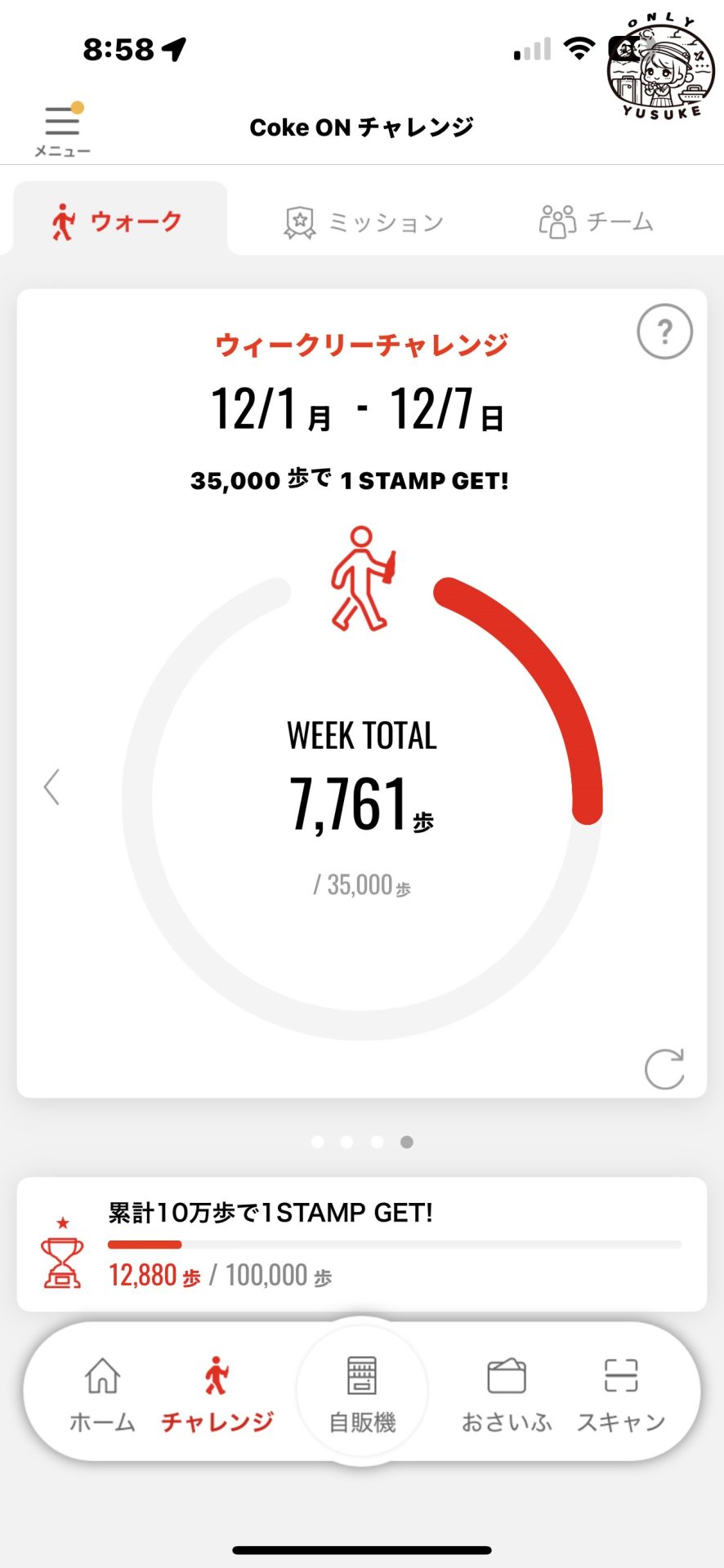The height and width of the screenshot is (1568, 724).
Task: Open the メニュー hamburger menu
Action: (62, 129)
